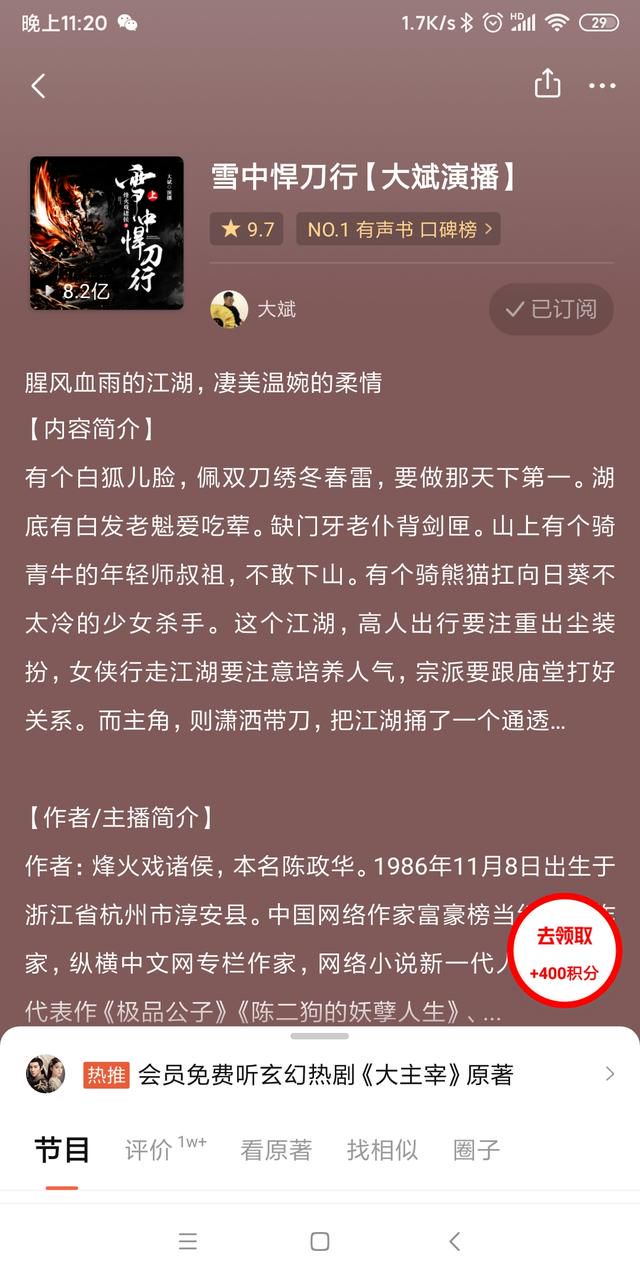Tap the 已订阅 subscribed button
This screenshot has width=640, height=1280.
[551, 309]
